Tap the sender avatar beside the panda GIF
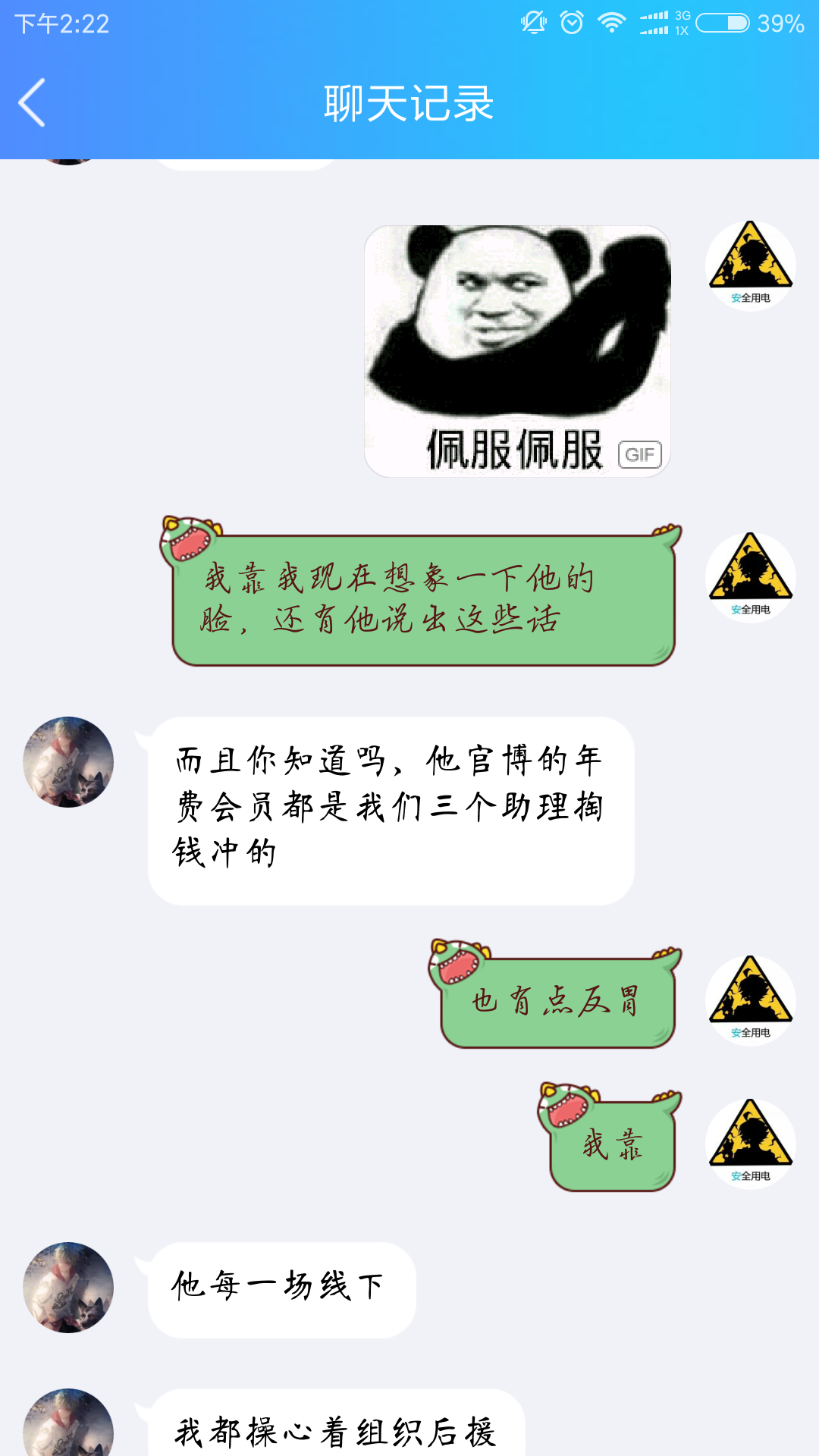 [750, 265]
